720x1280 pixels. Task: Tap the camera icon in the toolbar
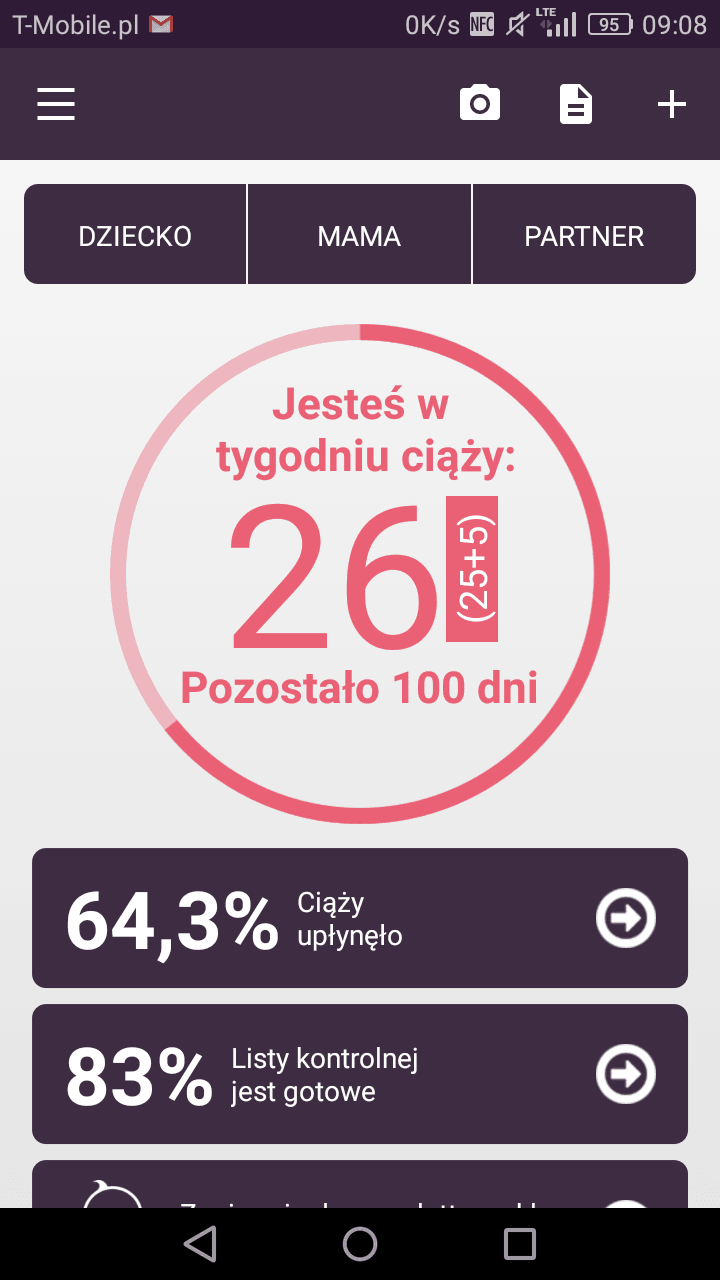480,104
